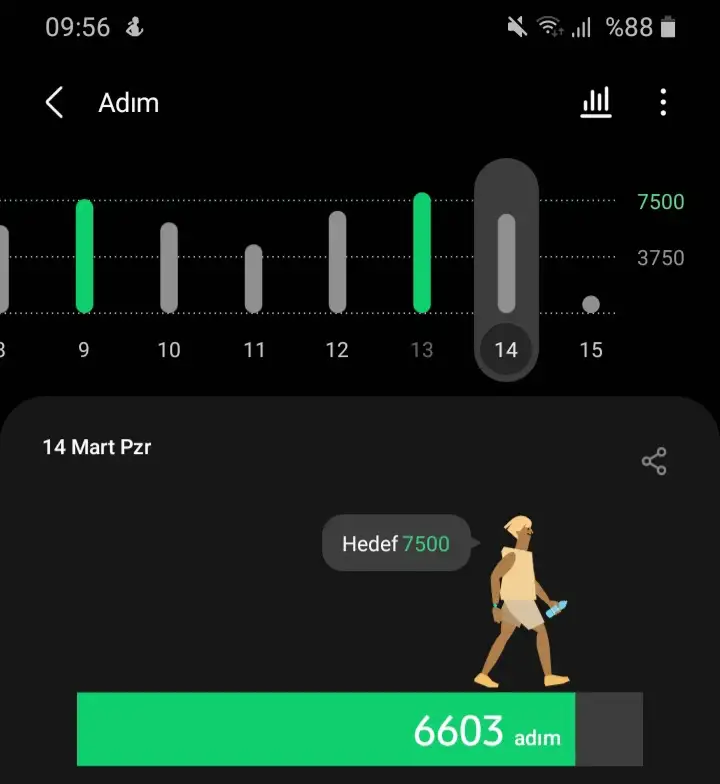Select day 11 bar in chart

[254, 278]
